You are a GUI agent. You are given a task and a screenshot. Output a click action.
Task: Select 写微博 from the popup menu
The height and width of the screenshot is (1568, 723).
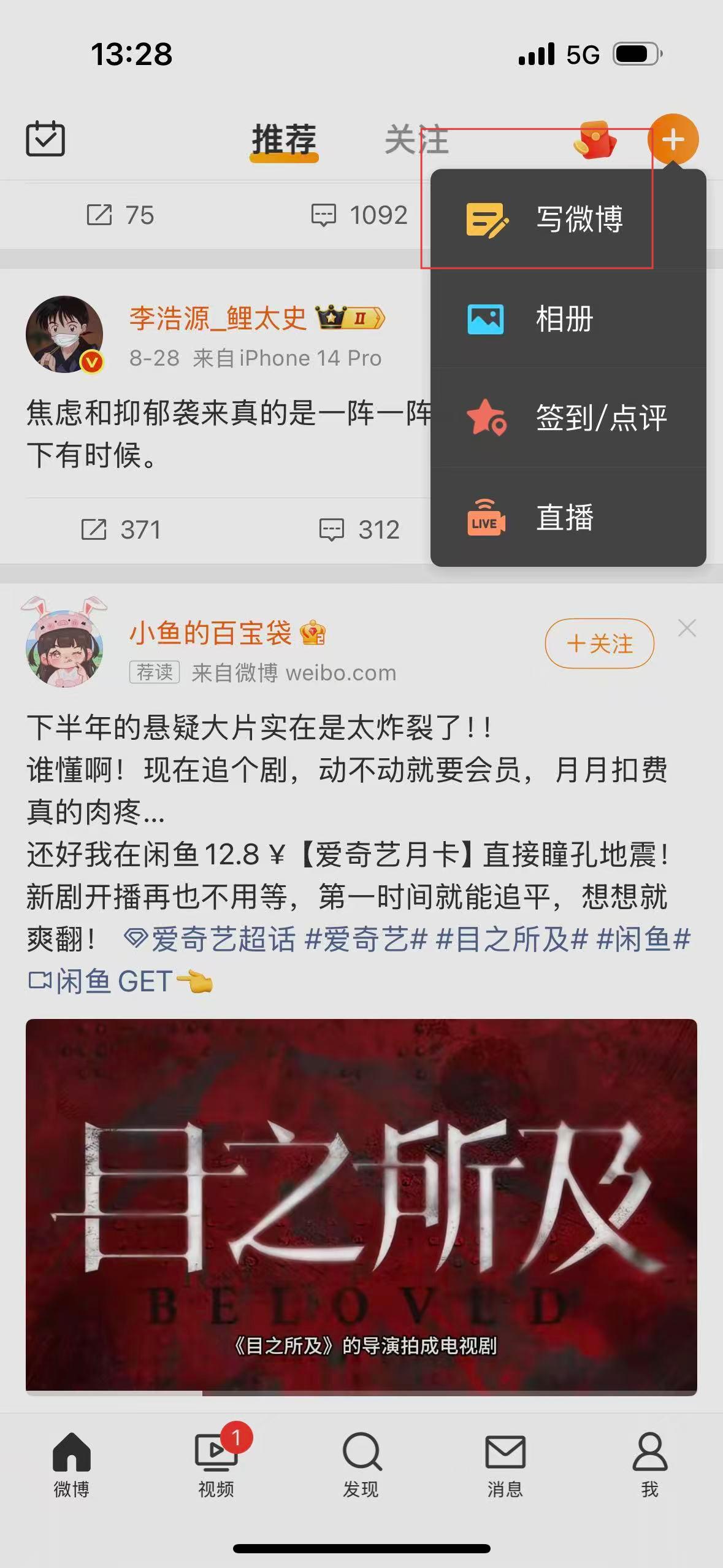(567, 219)
